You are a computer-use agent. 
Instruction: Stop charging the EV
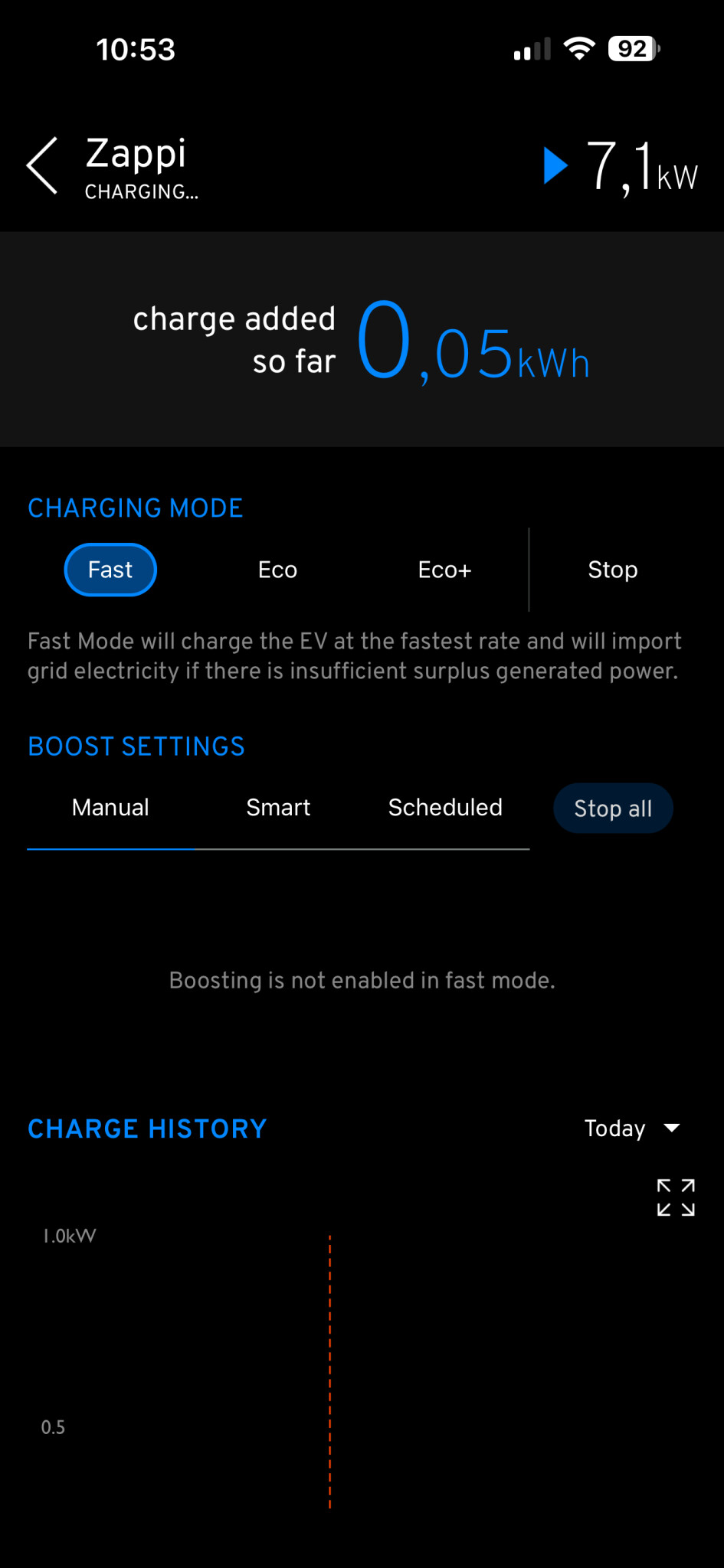point(612,570)
